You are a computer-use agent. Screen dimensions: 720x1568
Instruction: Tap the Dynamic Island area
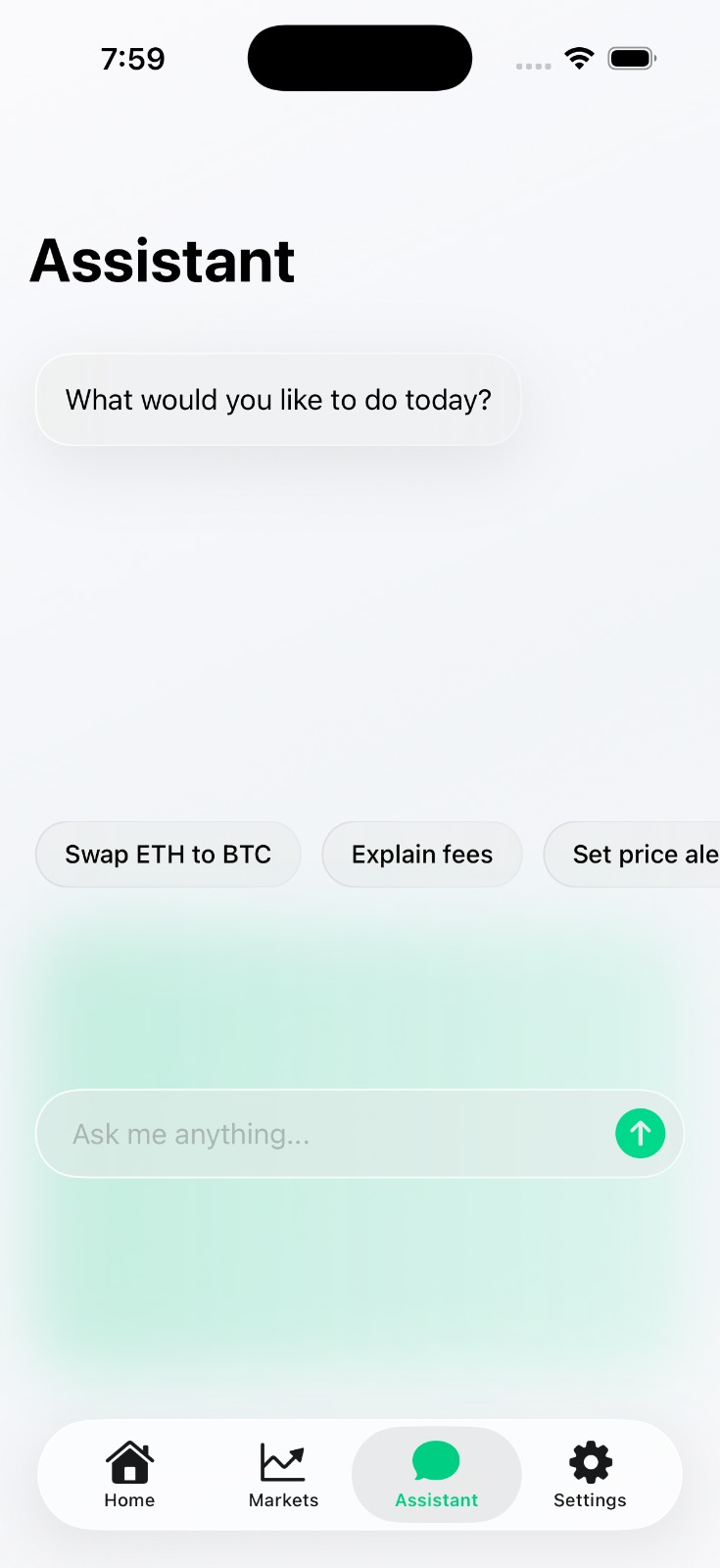(x=360, y=58)
